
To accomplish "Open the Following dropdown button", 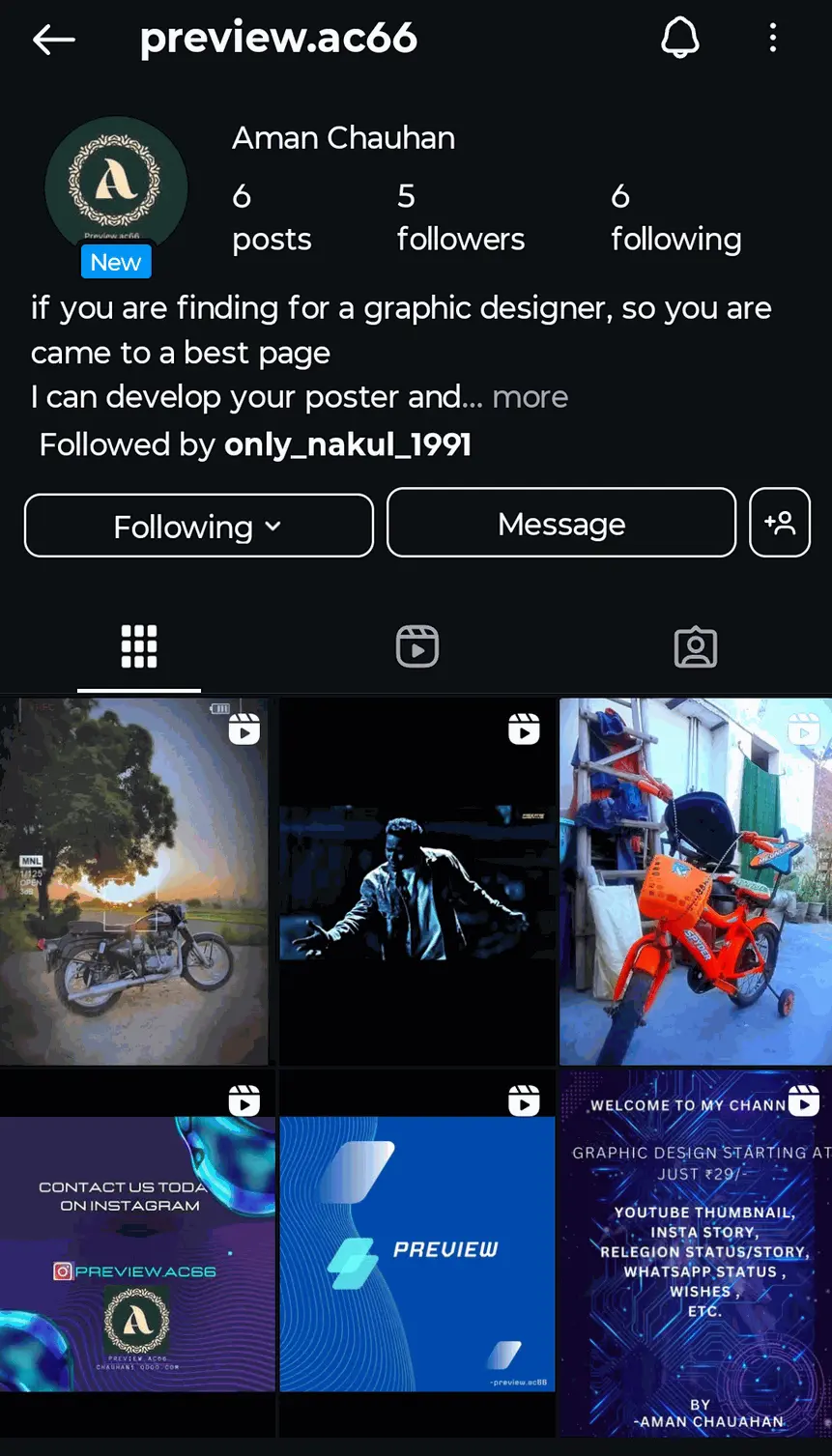I will (x=198, y=526).
